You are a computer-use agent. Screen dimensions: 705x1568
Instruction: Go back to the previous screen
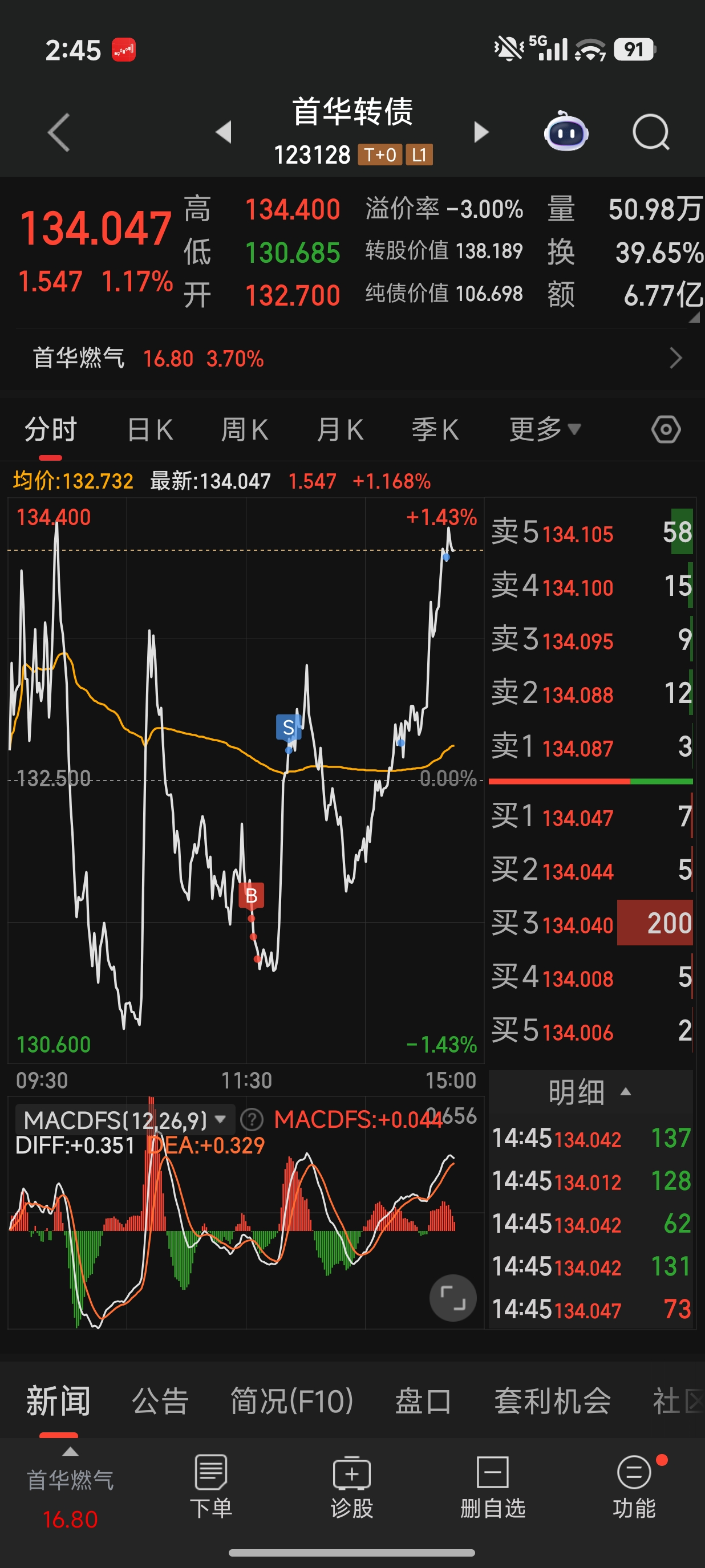click(59, 132)
